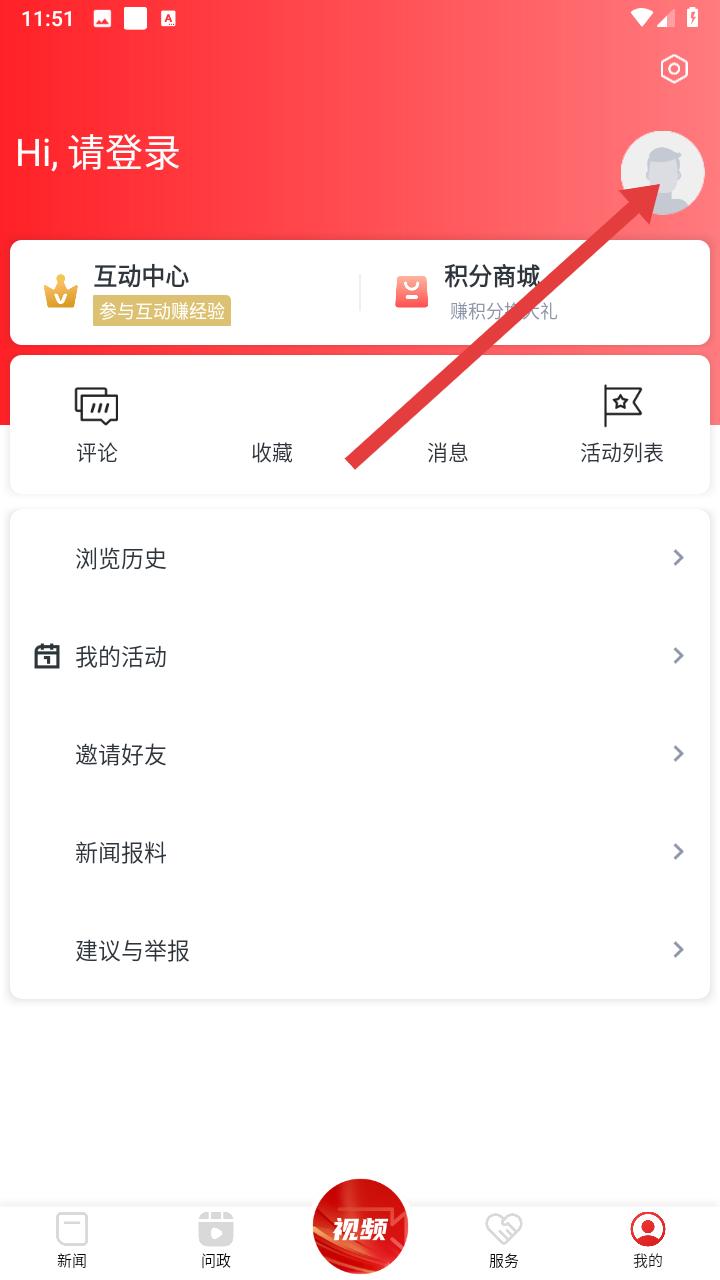720x1280 pixels.
Task: Switch to the 服务 tab
Action: pyautogui.click(x=504, y=1240)
